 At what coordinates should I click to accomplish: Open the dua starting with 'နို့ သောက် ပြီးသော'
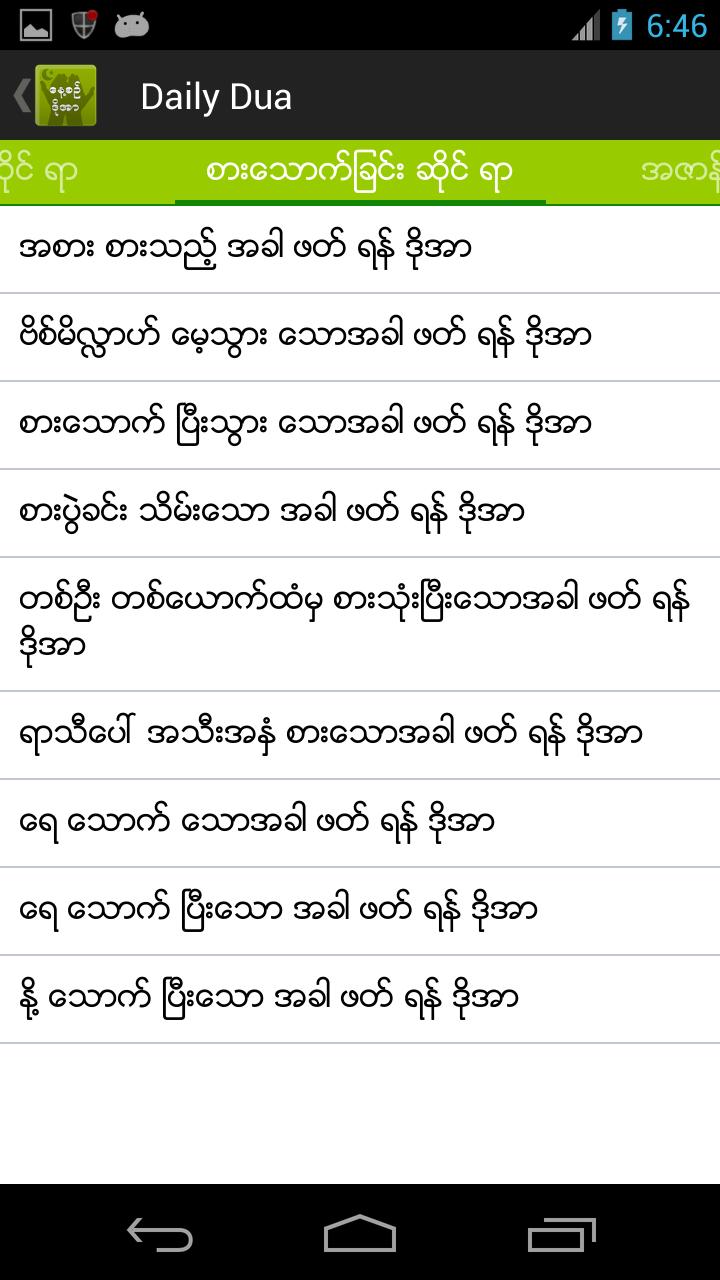click(x=360, y=999)
